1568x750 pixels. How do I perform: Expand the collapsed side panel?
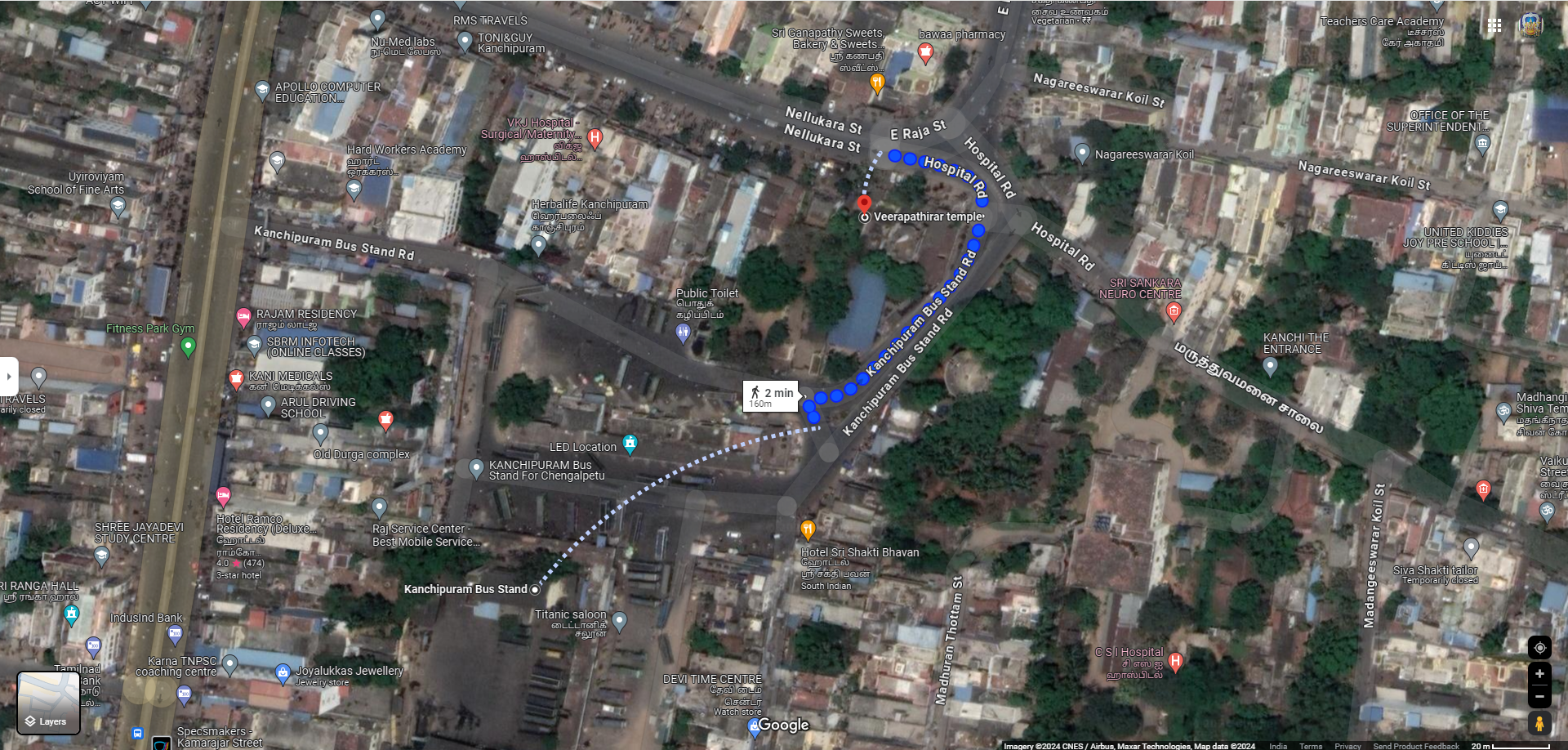point(9,377)
